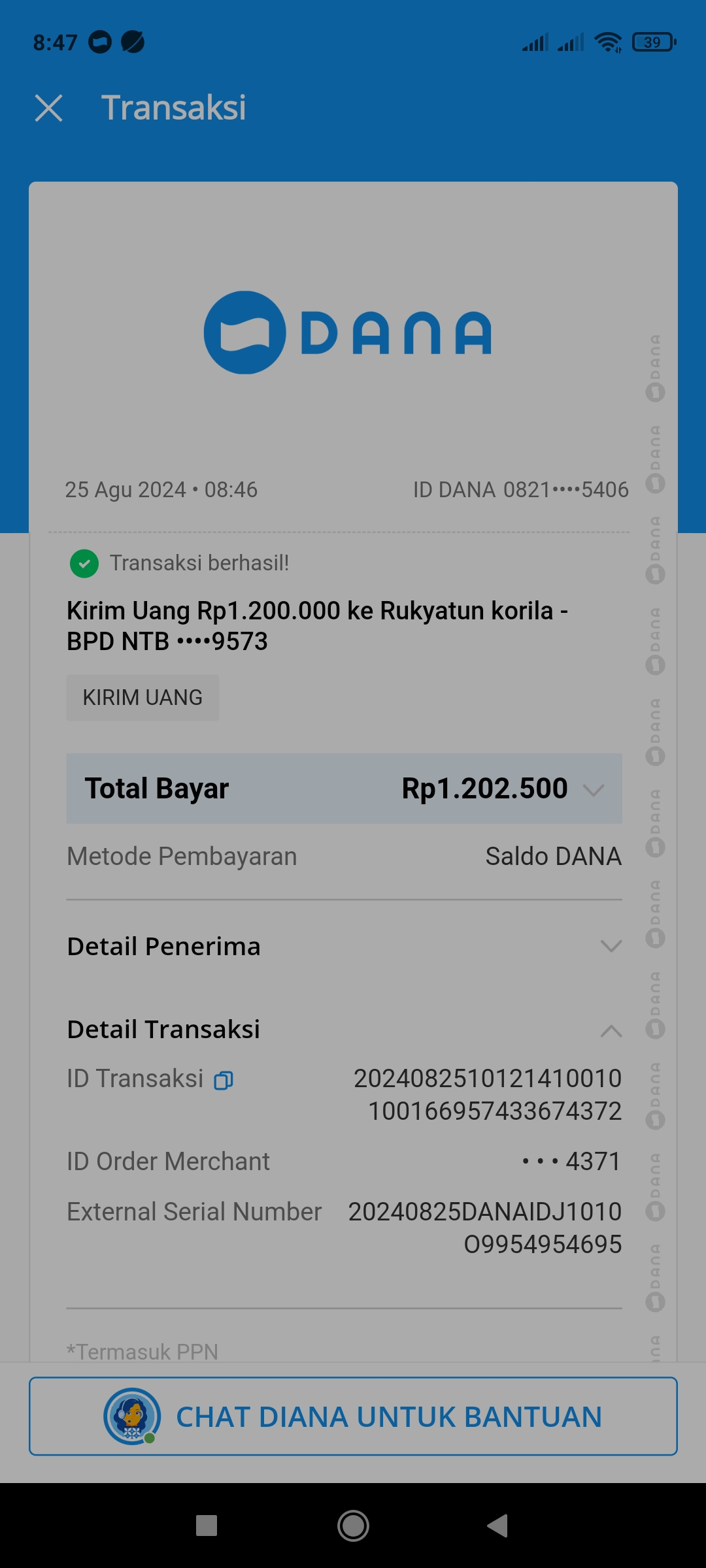Close the Transaksi screen
Viewport: 706px width, 1568px height.
pyautogui.click(x=49, y=108)
